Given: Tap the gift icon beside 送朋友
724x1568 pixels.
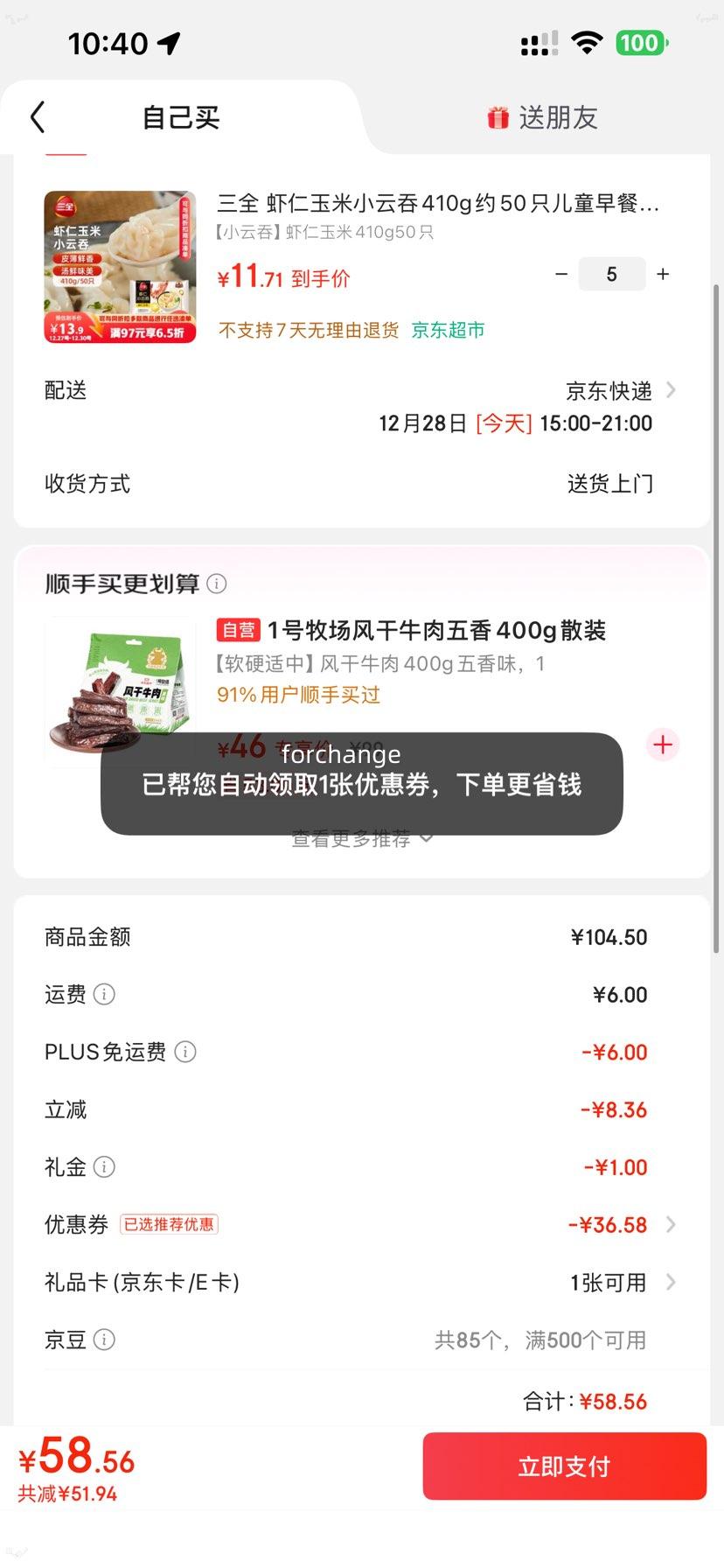Looking at the screenshot, I should (497, 116).
